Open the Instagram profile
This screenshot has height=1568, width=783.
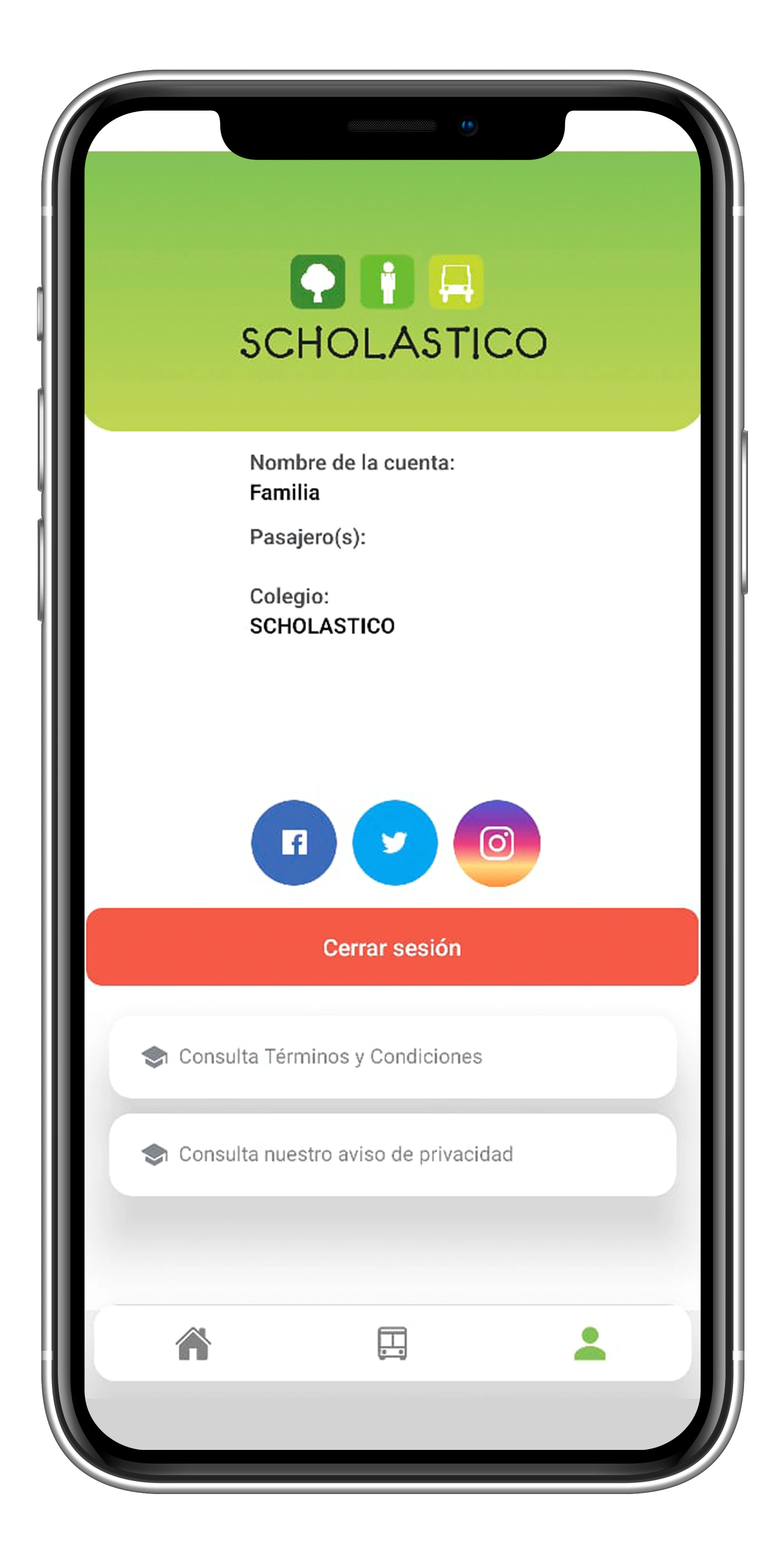click(497, 843)
